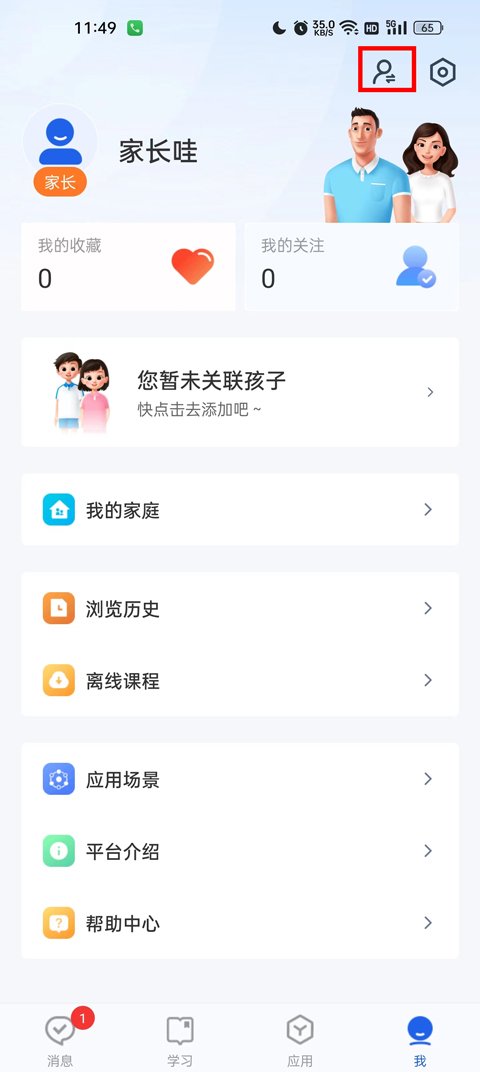The height and width of the screenshot is (1072, 480).
Task: Open 平台介绍
Action: pyautogui.click(x=240, y=851)
